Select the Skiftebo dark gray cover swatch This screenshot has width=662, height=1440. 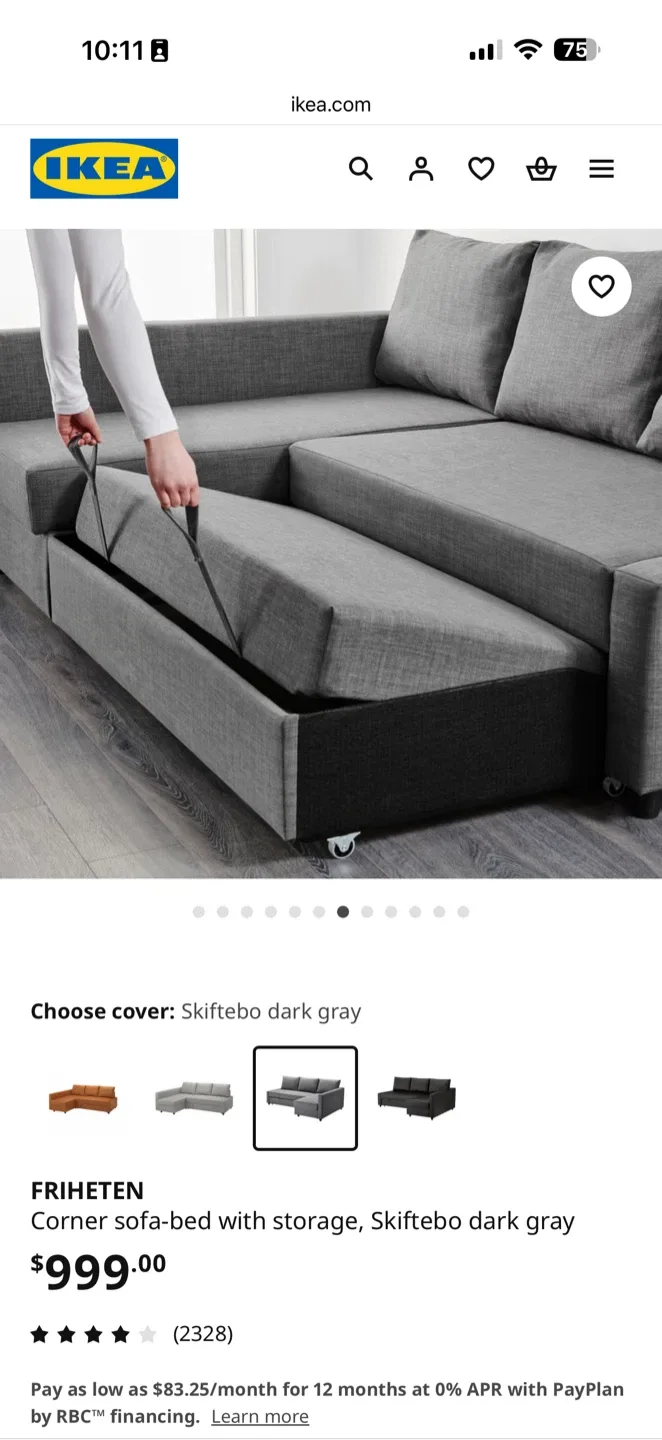305,1098
